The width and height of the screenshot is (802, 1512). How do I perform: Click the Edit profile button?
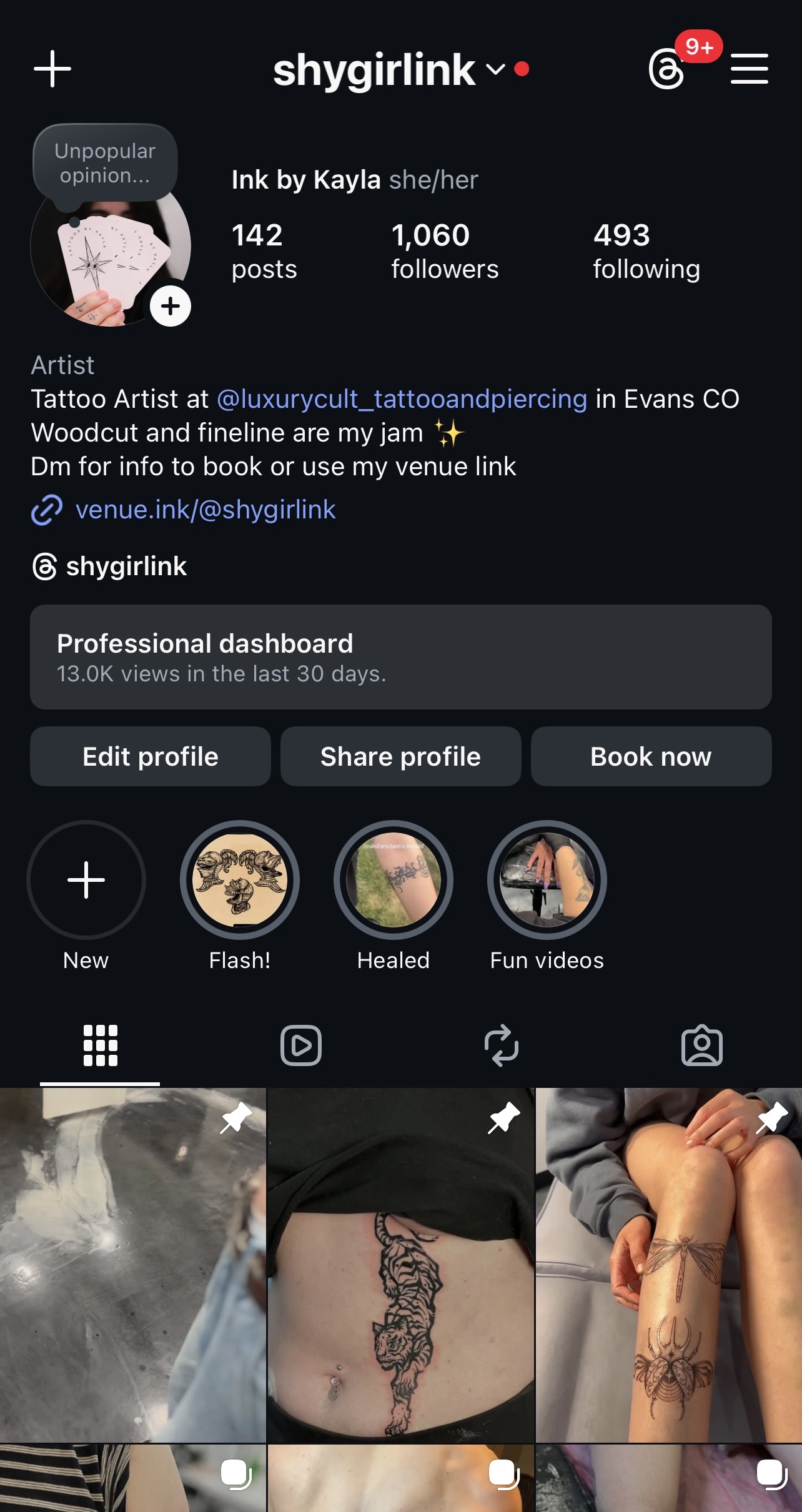(149, 756)
